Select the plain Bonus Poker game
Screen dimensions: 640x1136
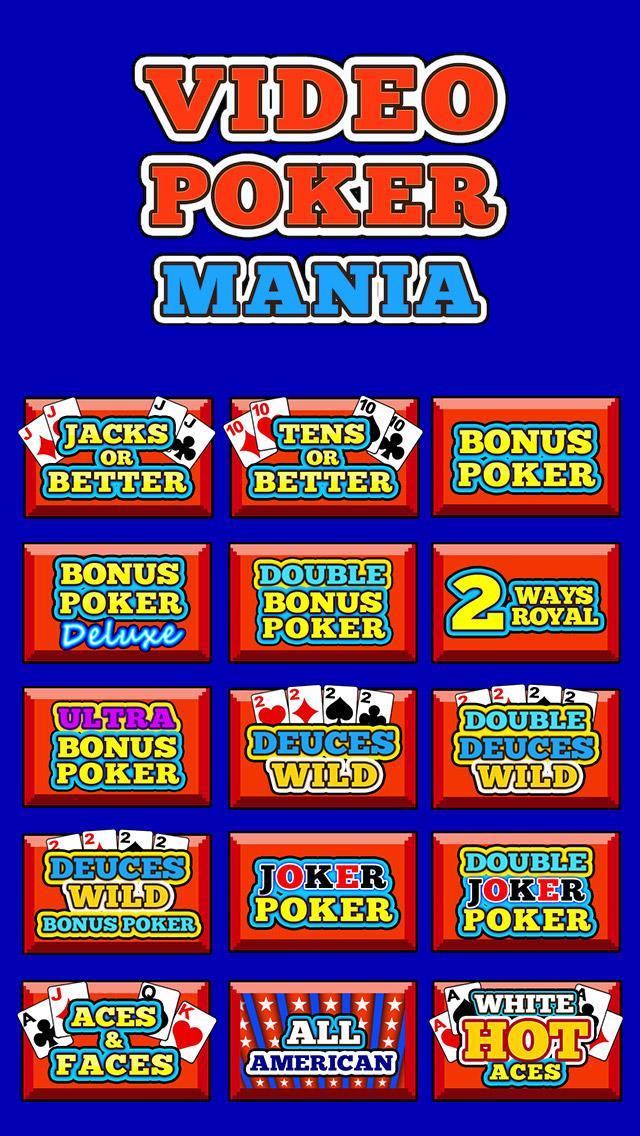pos(526,457)
